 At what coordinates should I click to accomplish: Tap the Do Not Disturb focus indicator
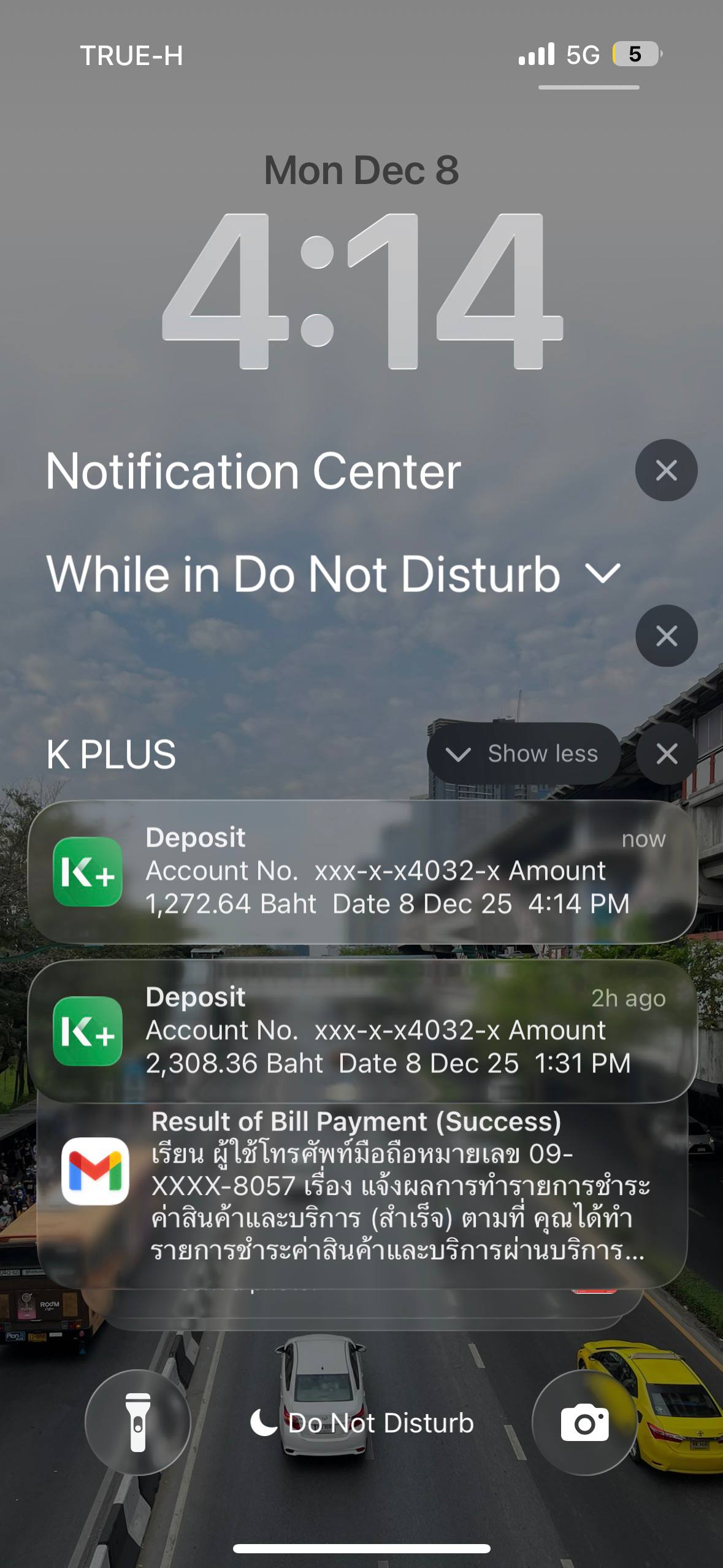coord(362,1423)
